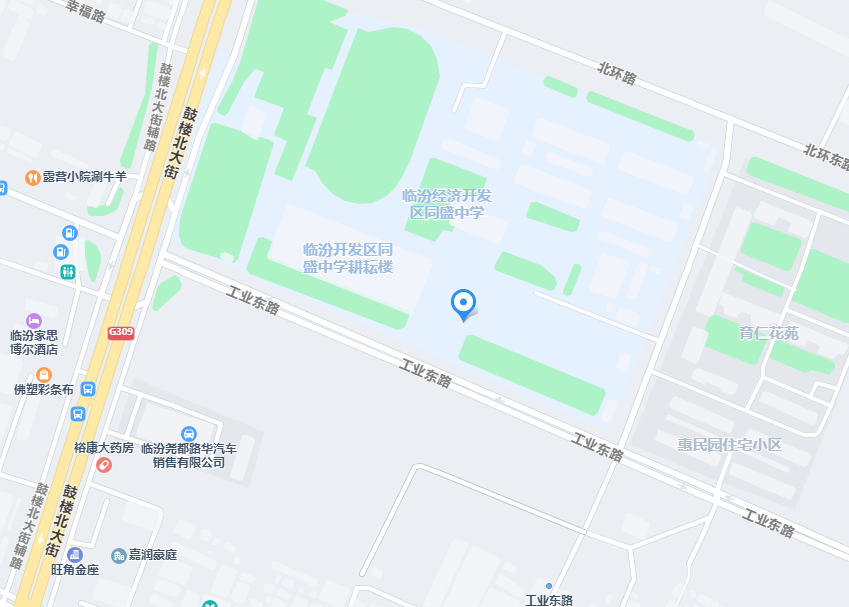Select the 嘉润豪庭 residence marker

click(119, 554)
